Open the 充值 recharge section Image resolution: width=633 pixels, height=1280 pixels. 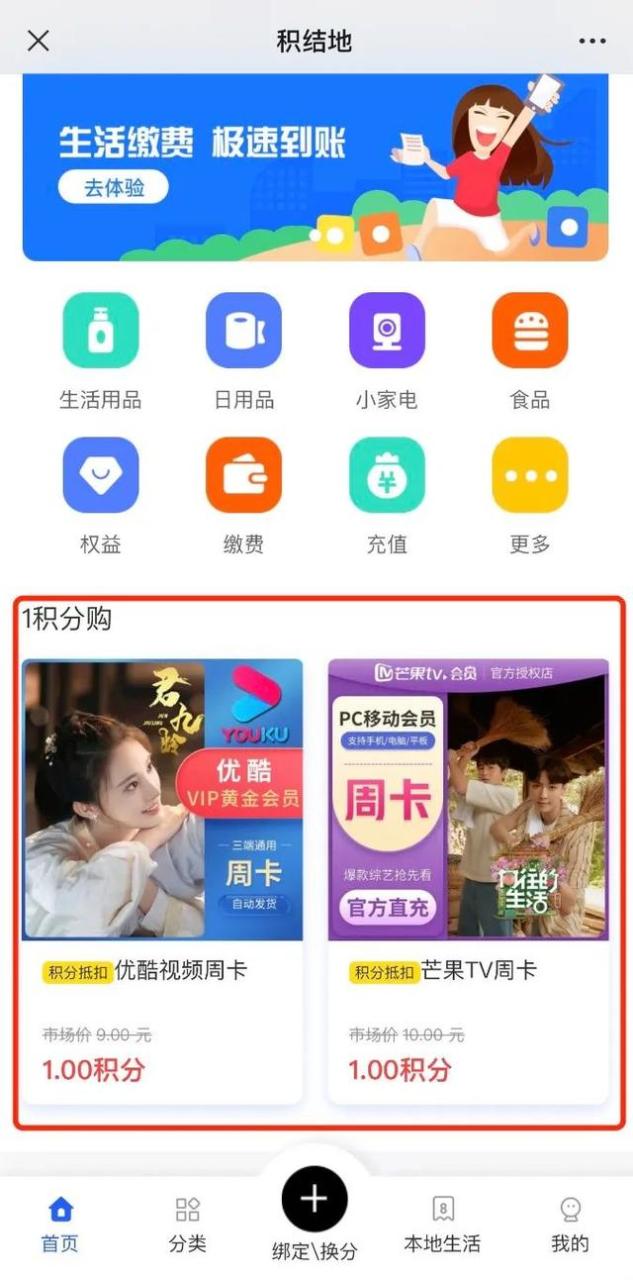(386, 475)
